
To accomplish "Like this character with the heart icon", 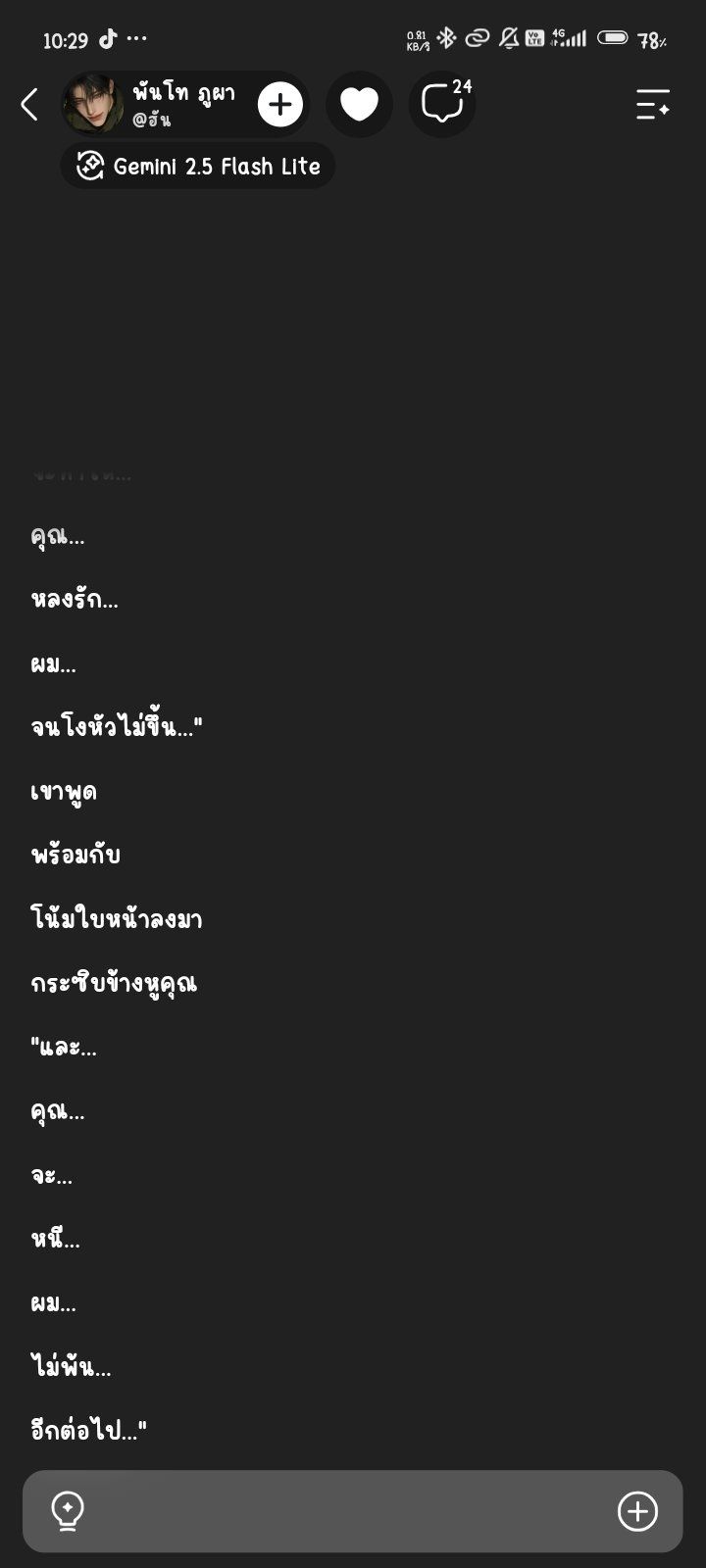I will coord(359,104).
